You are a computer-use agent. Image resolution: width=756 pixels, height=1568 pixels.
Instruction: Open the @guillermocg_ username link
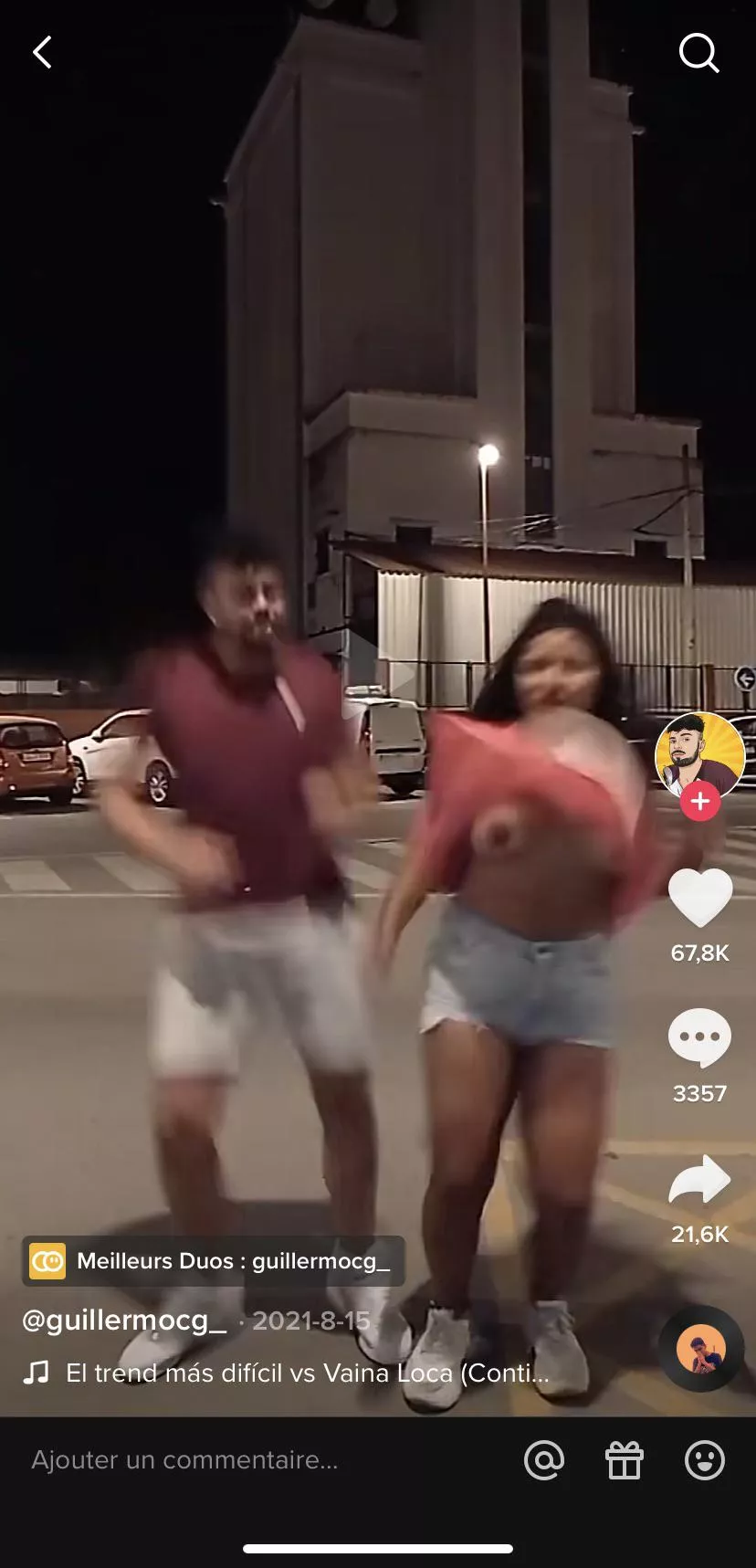pyautogui.click(x=124, y=1321)
